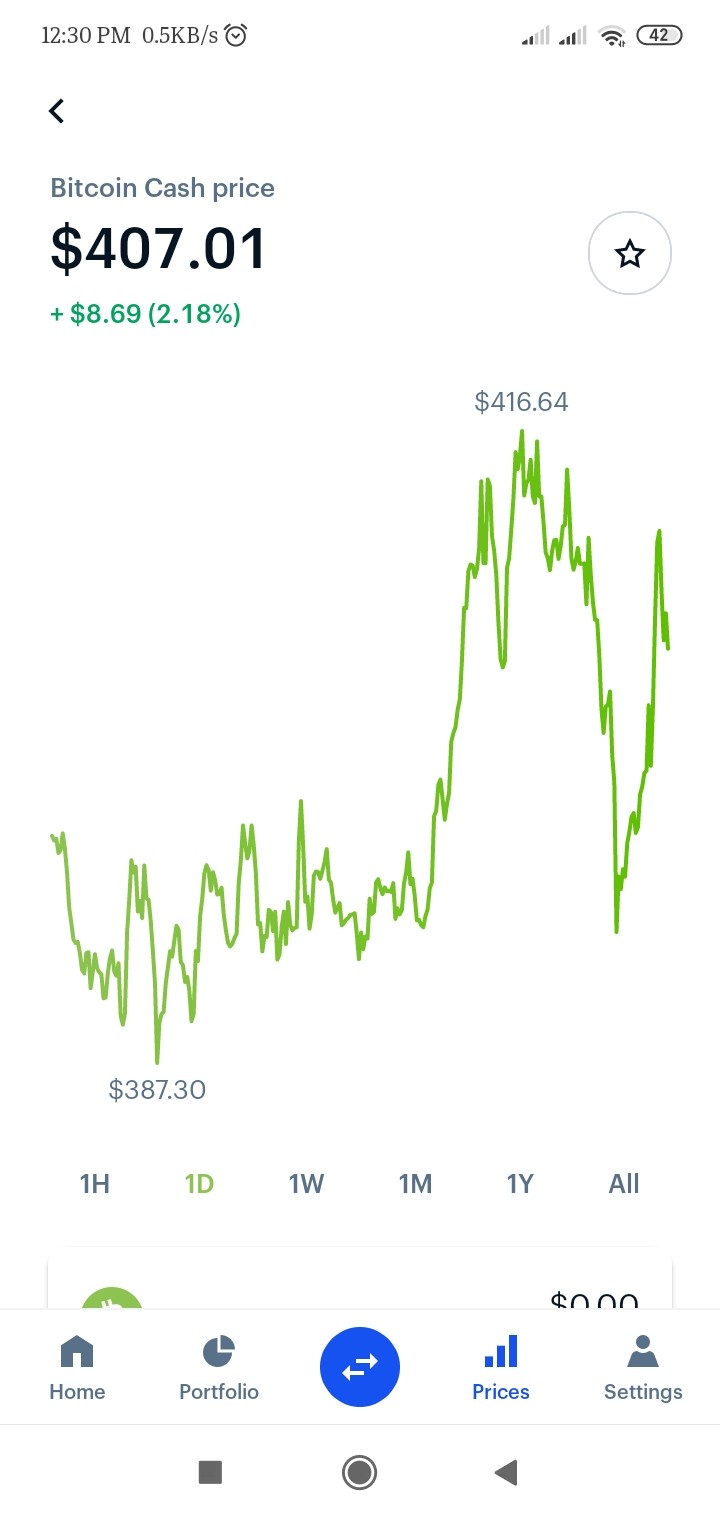
Task: Tap the blue trade swap button
Action: pyautogui.click(x=360, y=1367)
